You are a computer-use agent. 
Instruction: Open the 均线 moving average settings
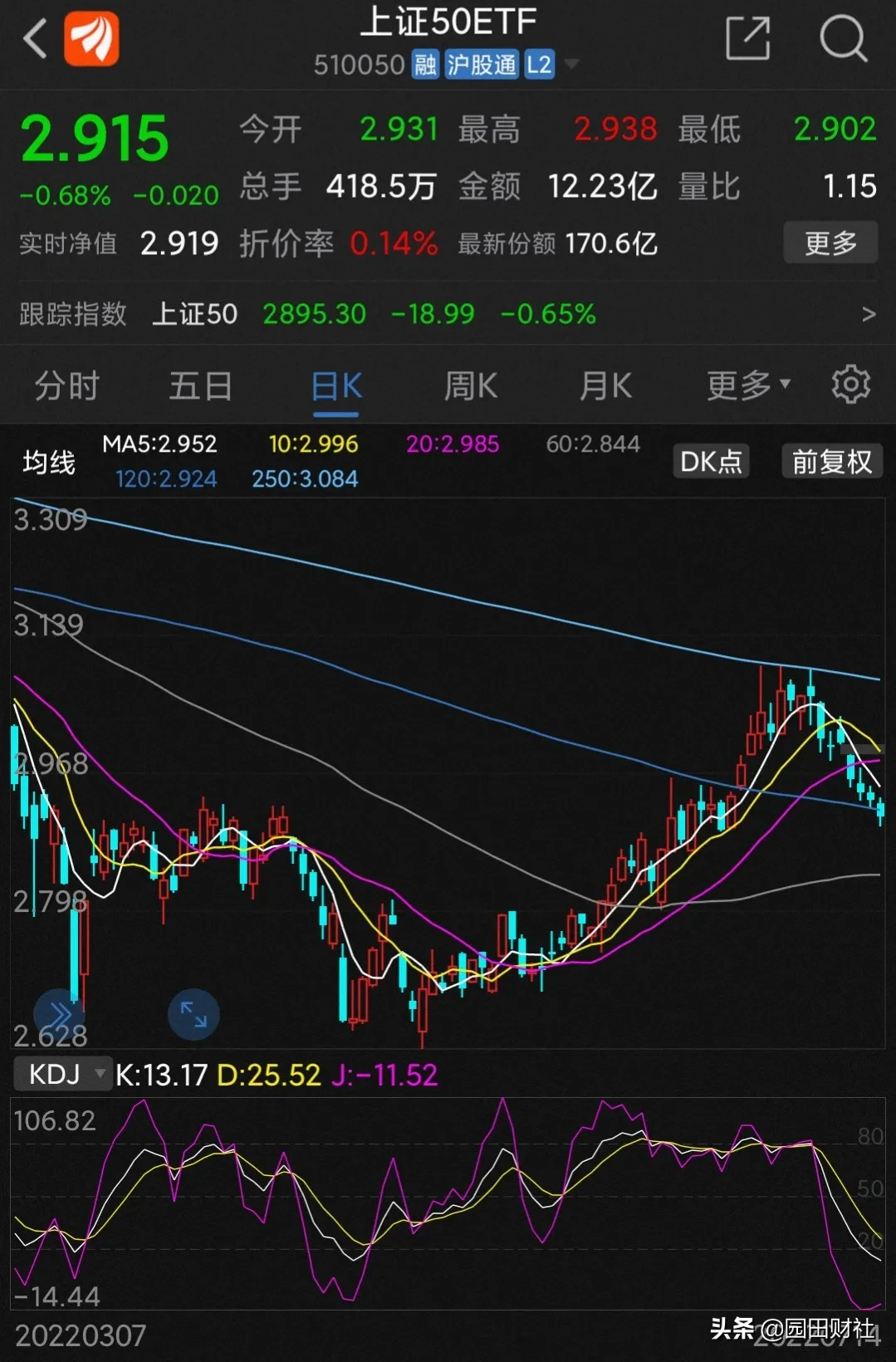[x=49, y=462]
